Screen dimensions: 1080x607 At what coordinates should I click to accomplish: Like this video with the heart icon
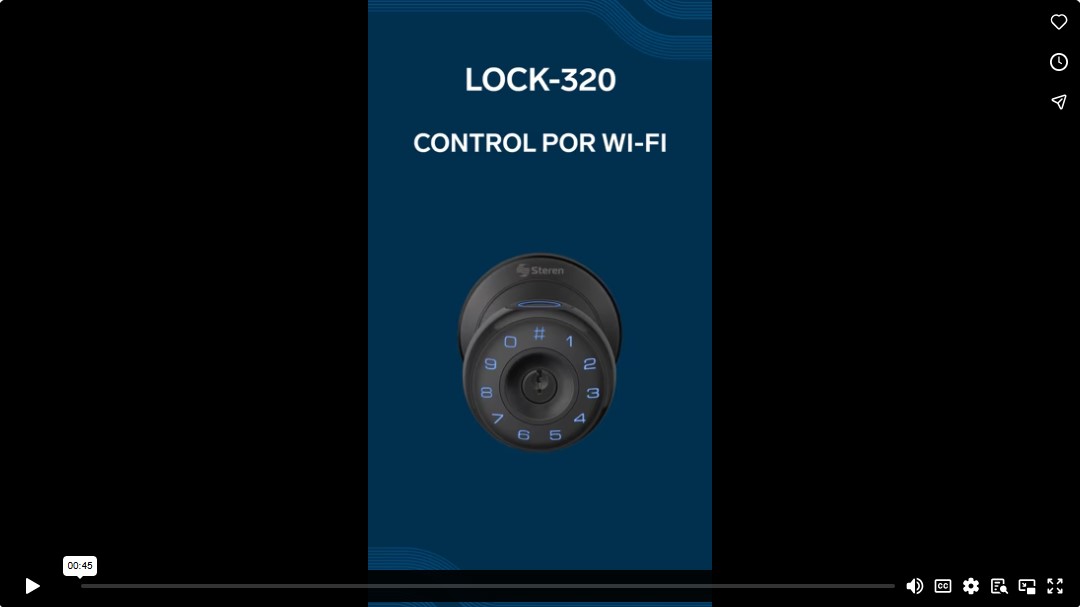click(1059, 22)
